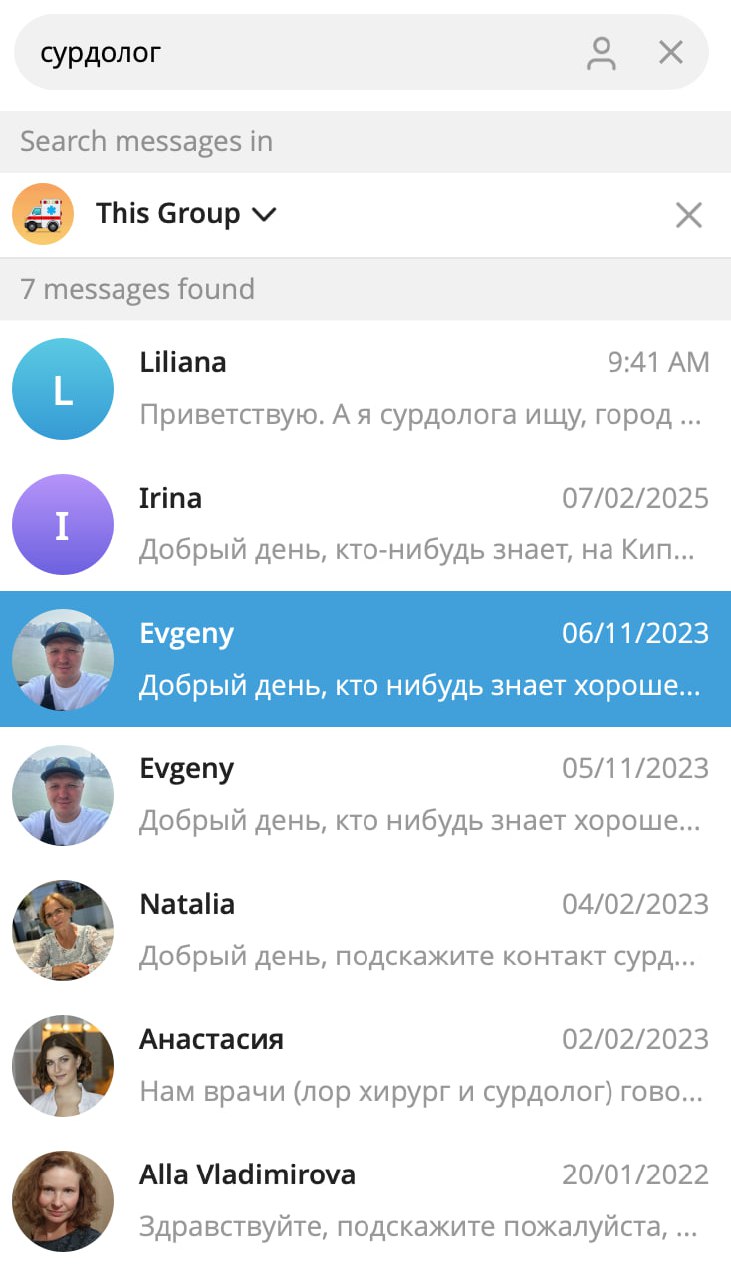
Task: Open Alla Vladimirova's message from 20/01/2022
Action: (365, 1201)
